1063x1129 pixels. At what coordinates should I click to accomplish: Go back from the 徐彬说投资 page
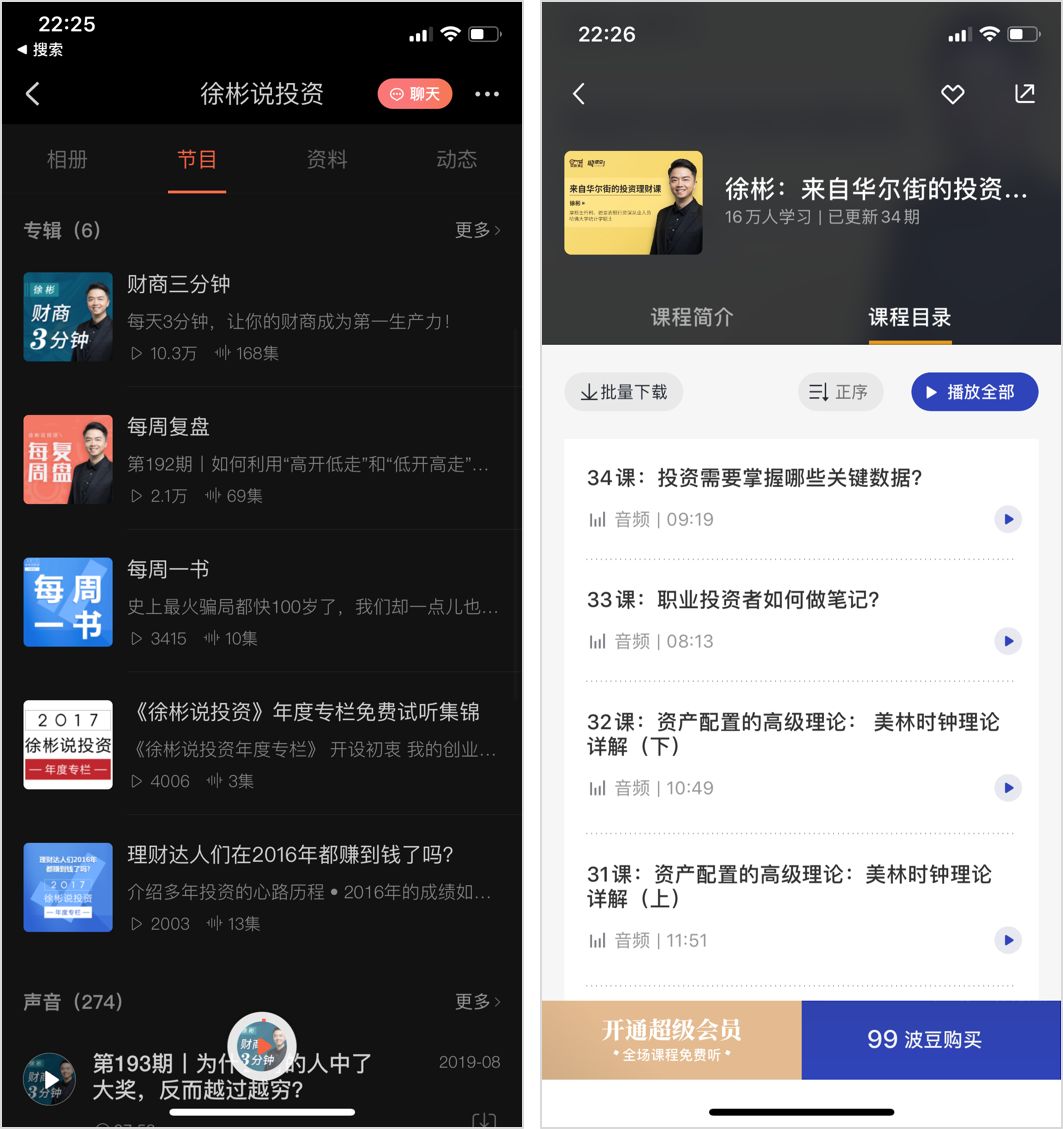(33, 94)
